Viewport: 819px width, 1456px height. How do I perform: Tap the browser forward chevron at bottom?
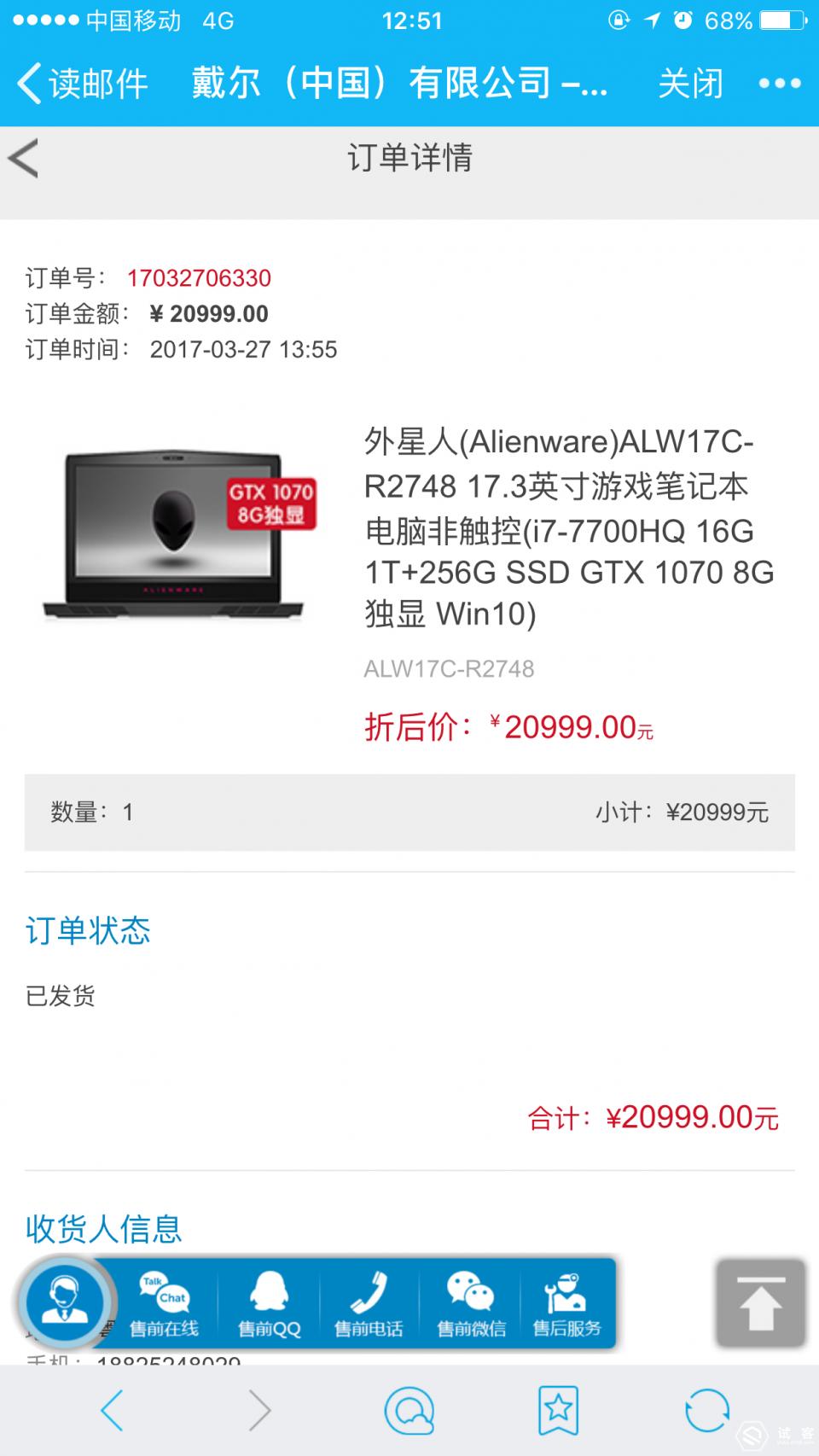260,1407
